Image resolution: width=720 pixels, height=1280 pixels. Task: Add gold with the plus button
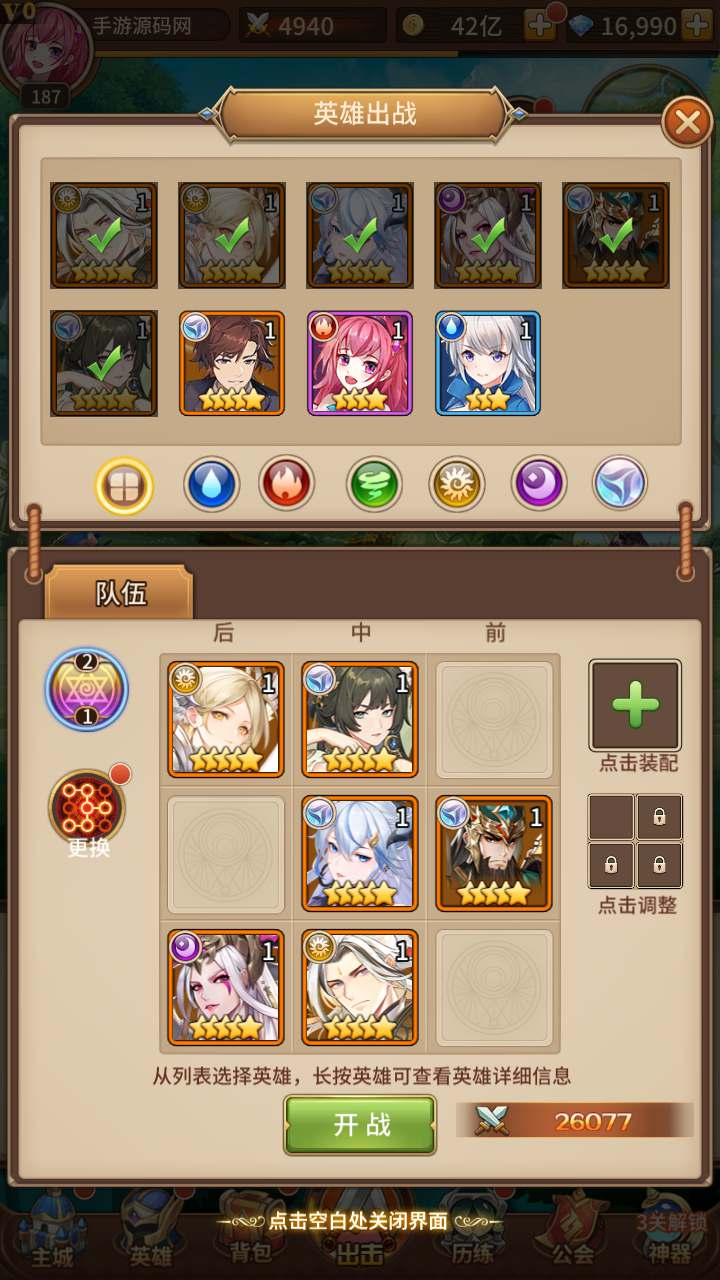[x=540, y=26]
